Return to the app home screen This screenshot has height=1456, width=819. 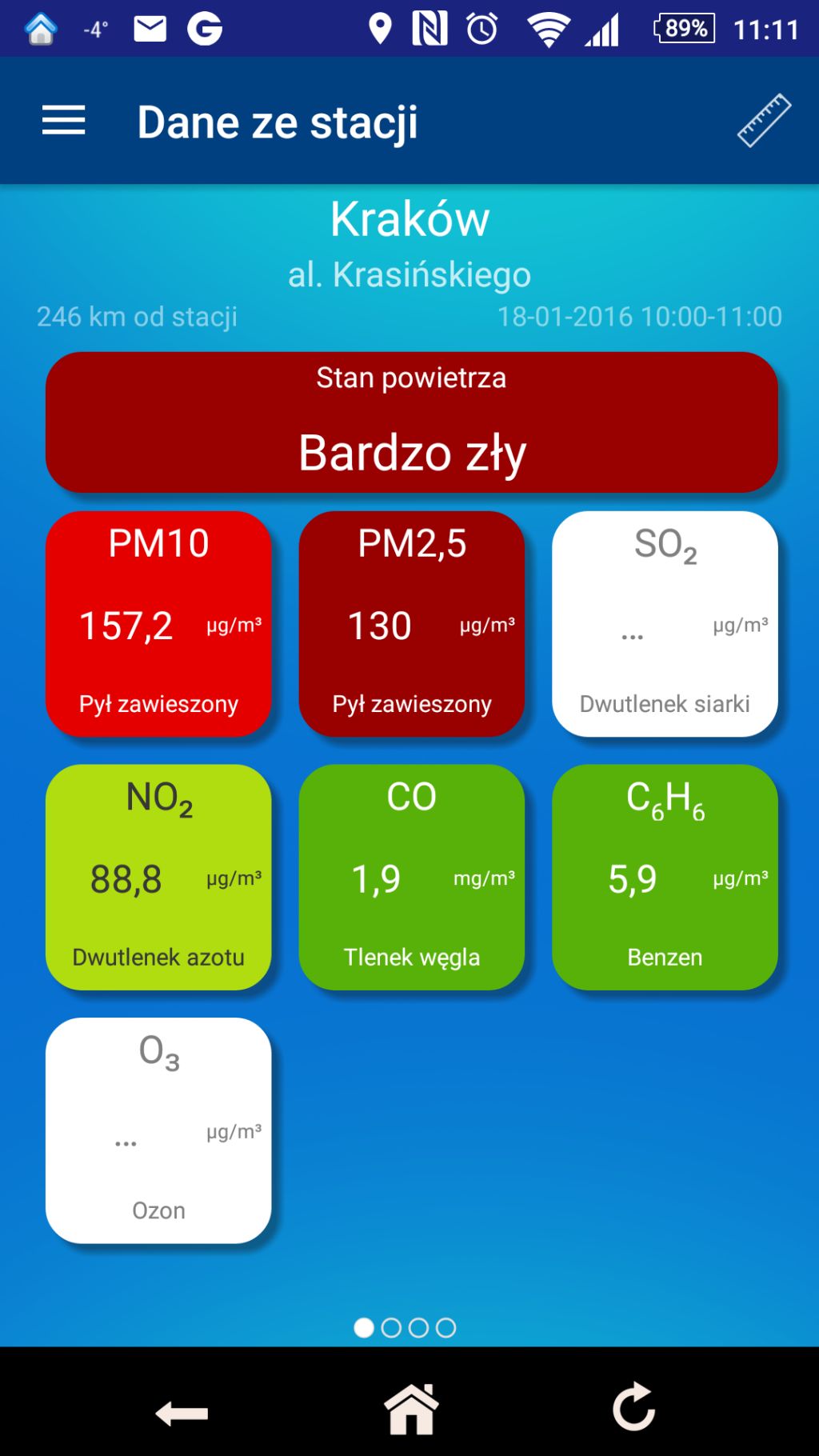point(411,1410)
